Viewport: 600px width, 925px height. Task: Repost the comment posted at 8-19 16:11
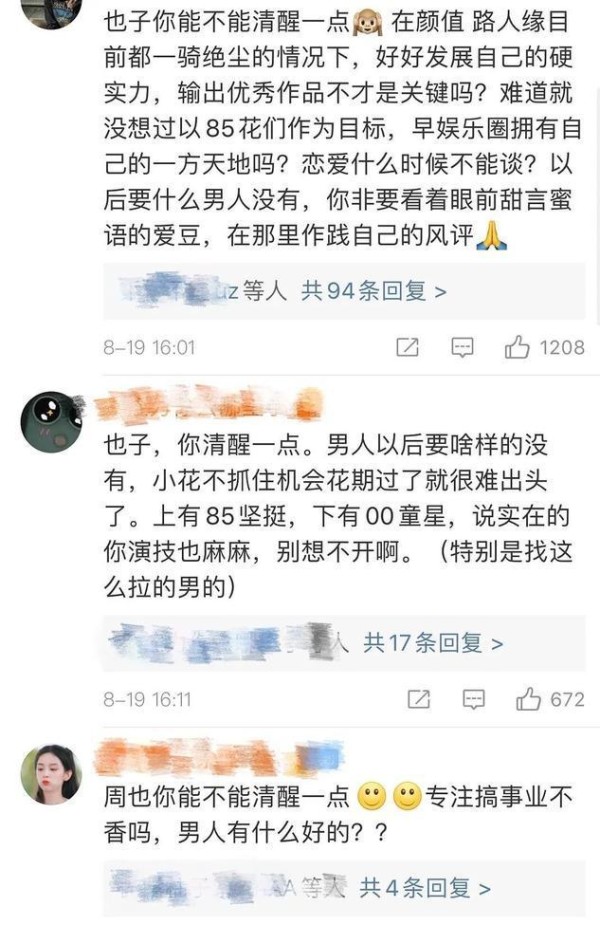point(419,700)
